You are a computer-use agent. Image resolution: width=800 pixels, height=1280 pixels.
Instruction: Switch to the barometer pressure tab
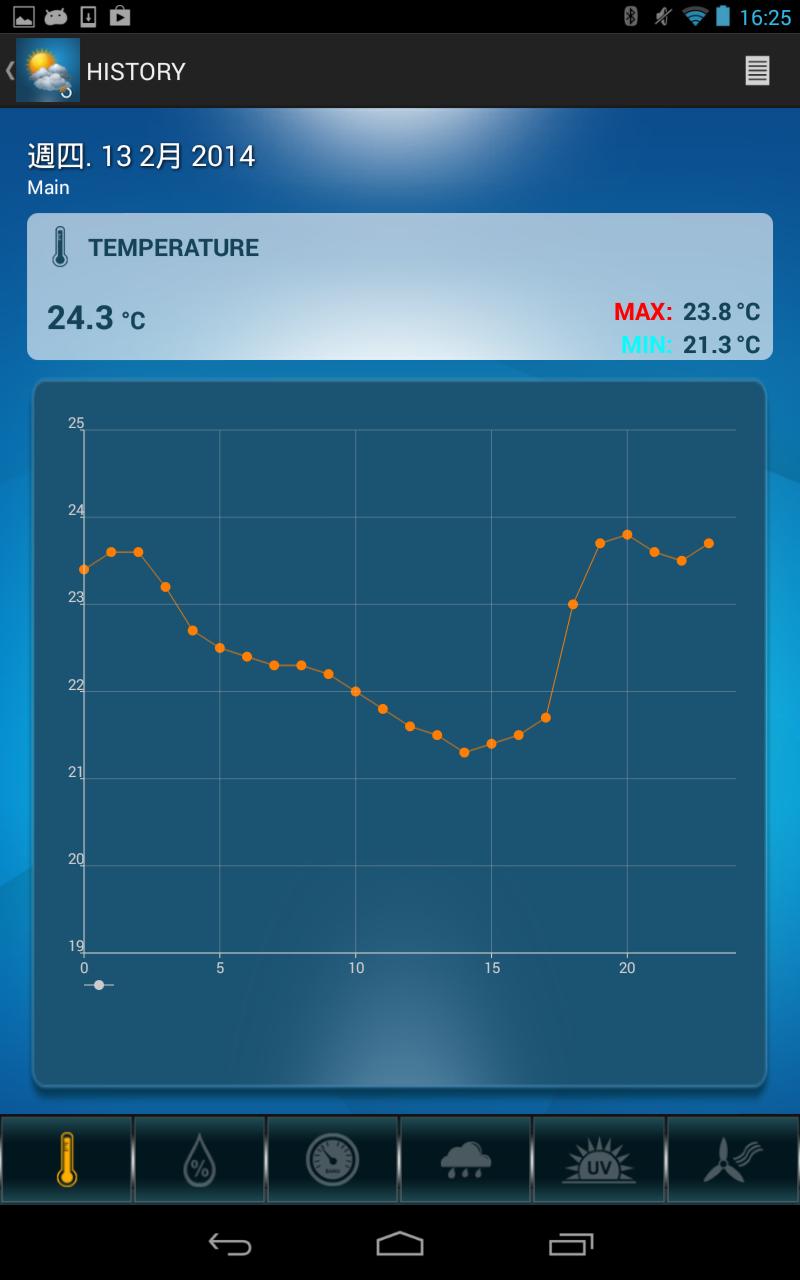tap(332, 1159)
